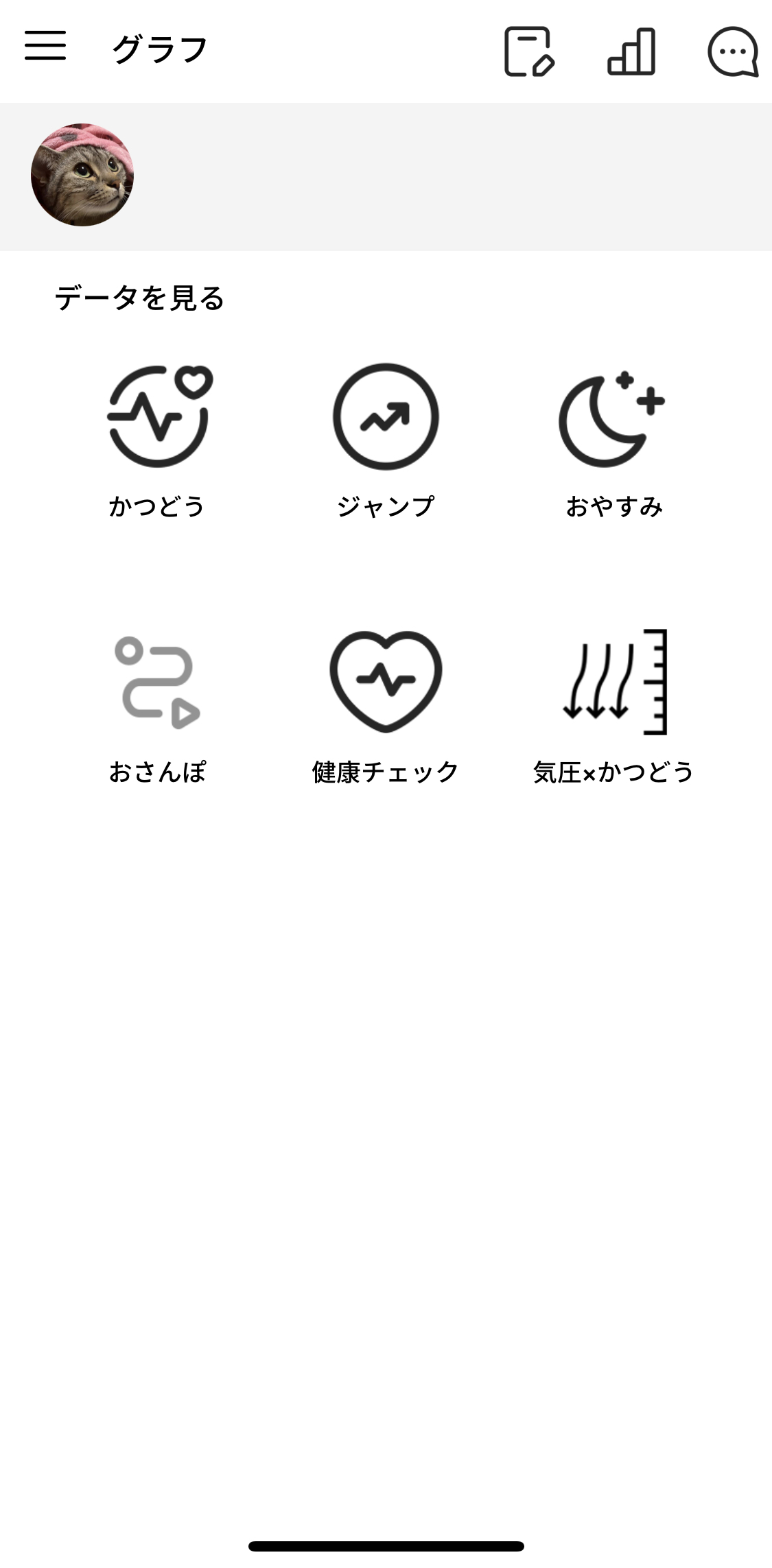772x1568 pixels.
Task: Select おさんぽ walk data
Action: tap(158, 705)
